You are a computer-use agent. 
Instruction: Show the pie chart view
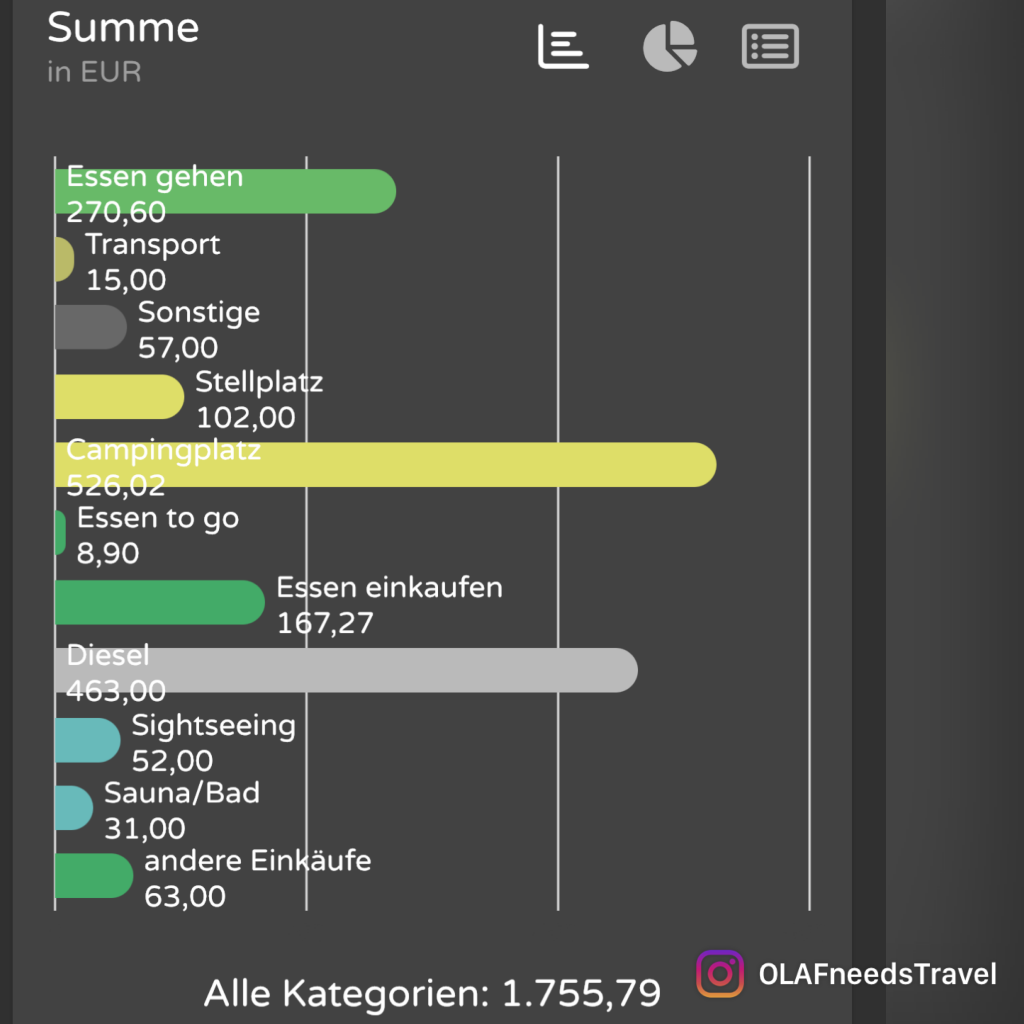(668, 47)
